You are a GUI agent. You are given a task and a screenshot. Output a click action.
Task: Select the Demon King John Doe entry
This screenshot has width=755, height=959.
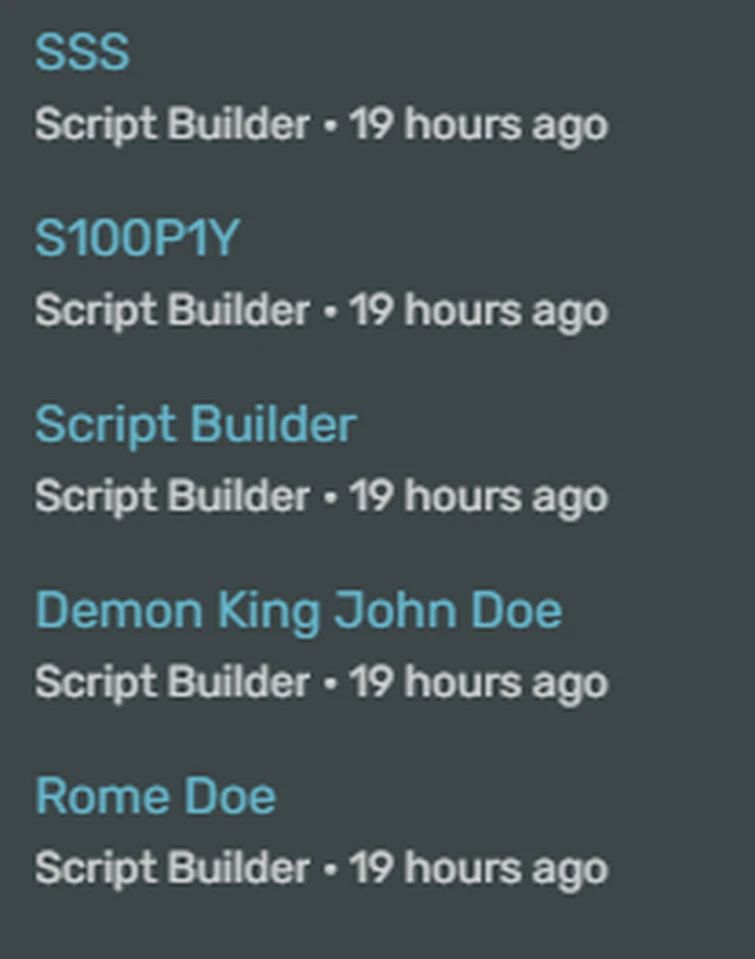(x=300, y=645)
